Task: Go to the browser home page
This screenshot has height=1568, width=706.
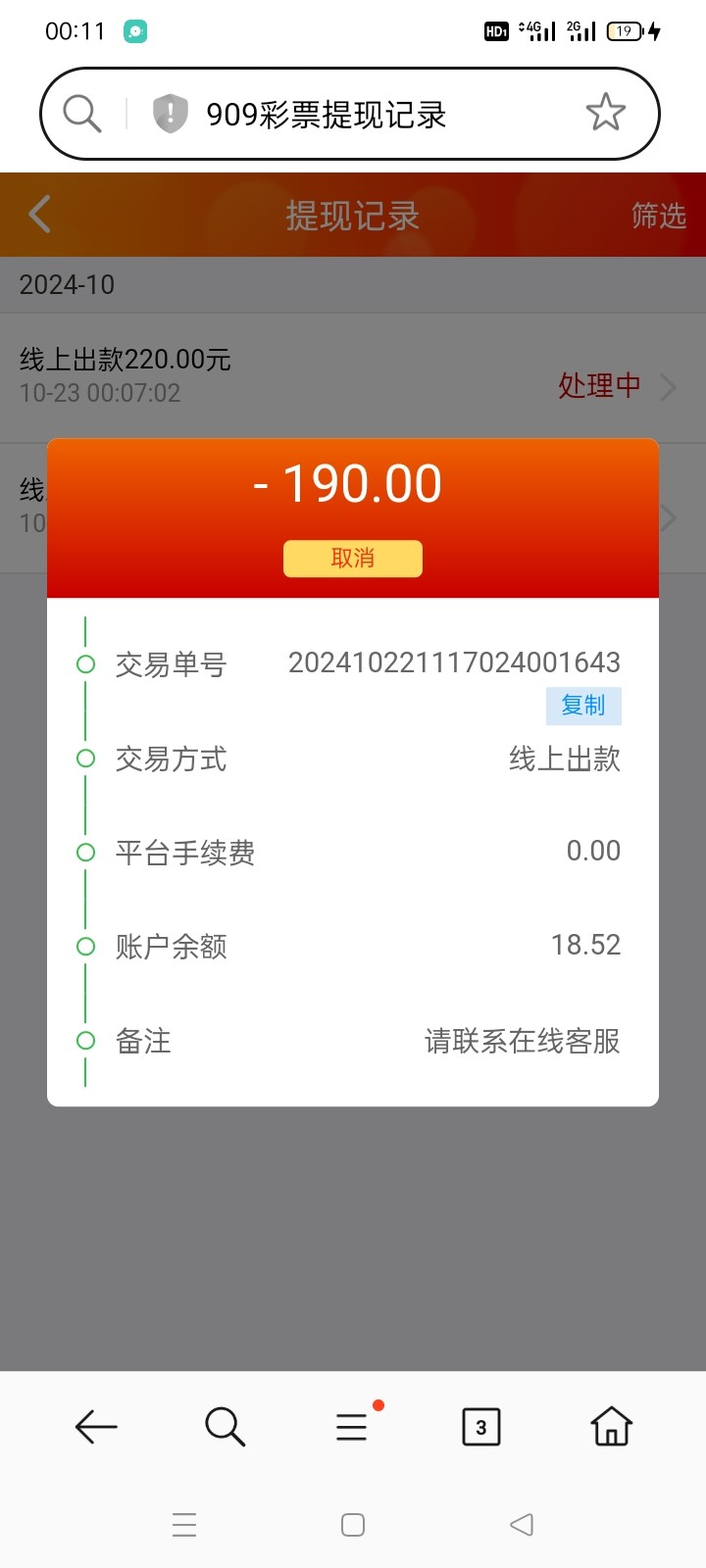Action: pos(611,1426)
